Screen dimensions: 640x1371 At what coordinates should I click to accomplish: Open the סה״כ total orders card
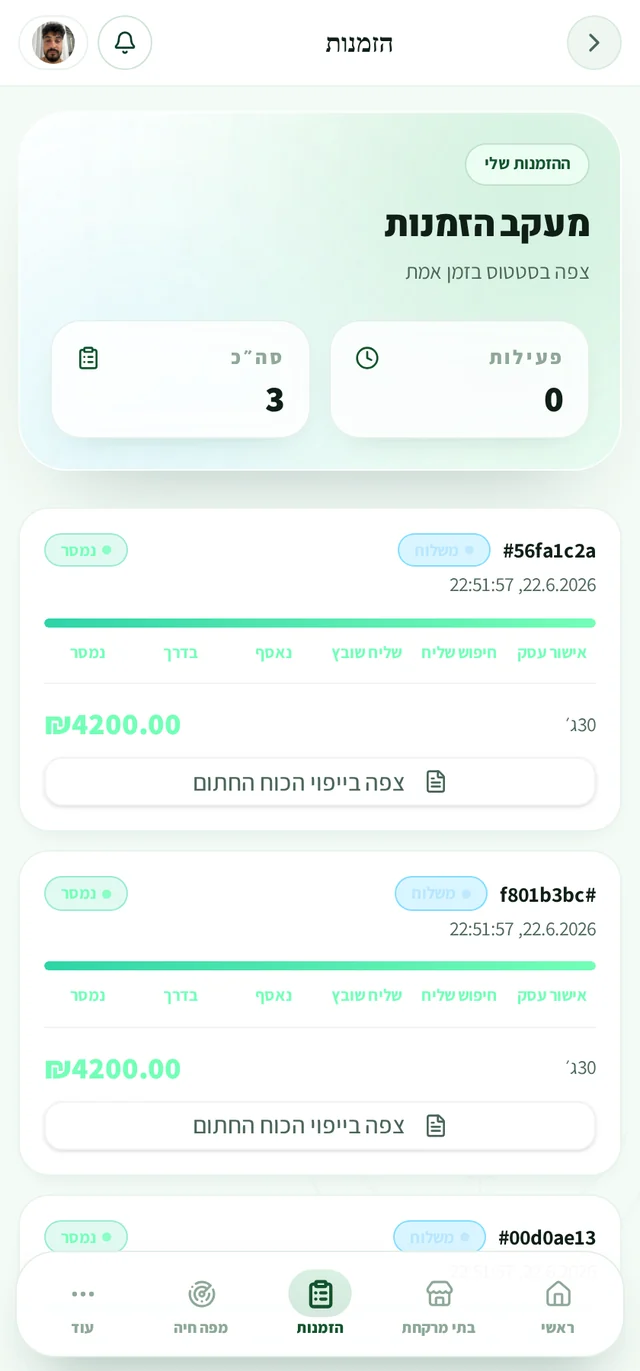tap(181, 379)
